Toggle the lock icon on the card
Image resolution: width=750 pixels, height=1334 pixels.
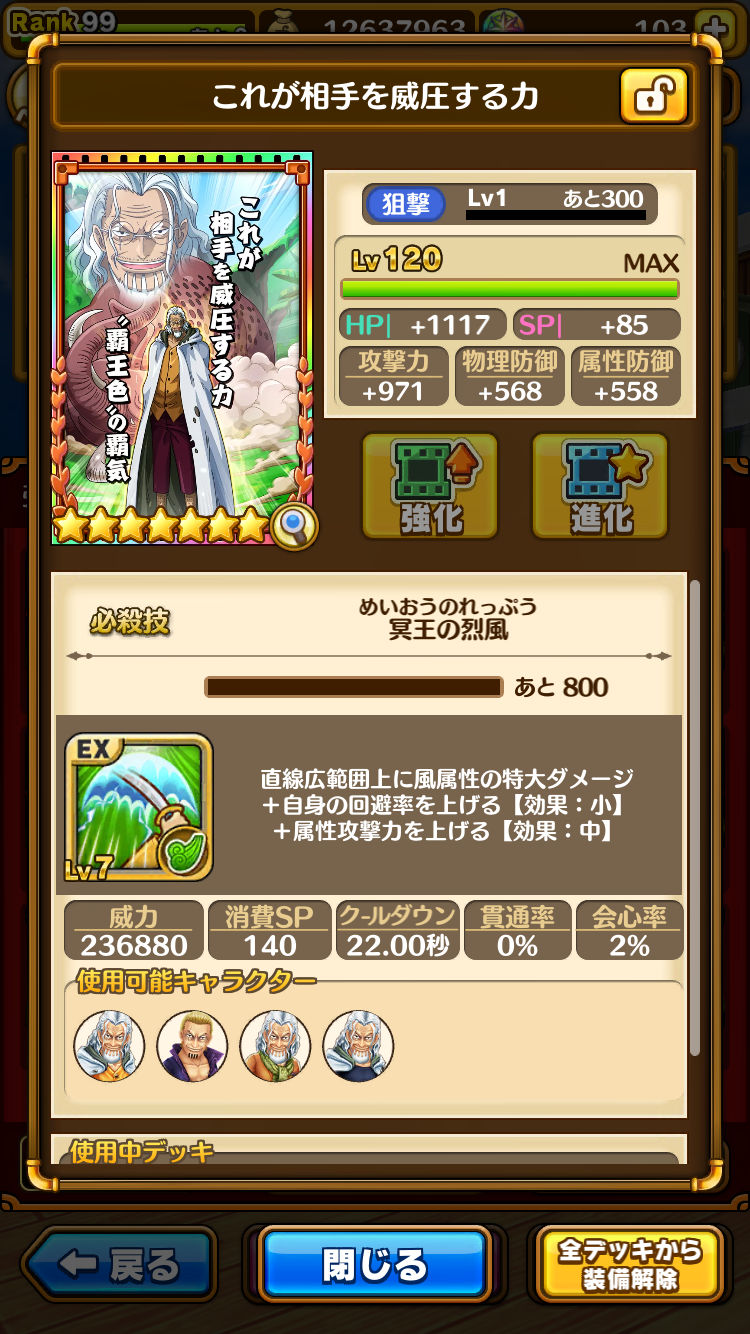(654, 95)
